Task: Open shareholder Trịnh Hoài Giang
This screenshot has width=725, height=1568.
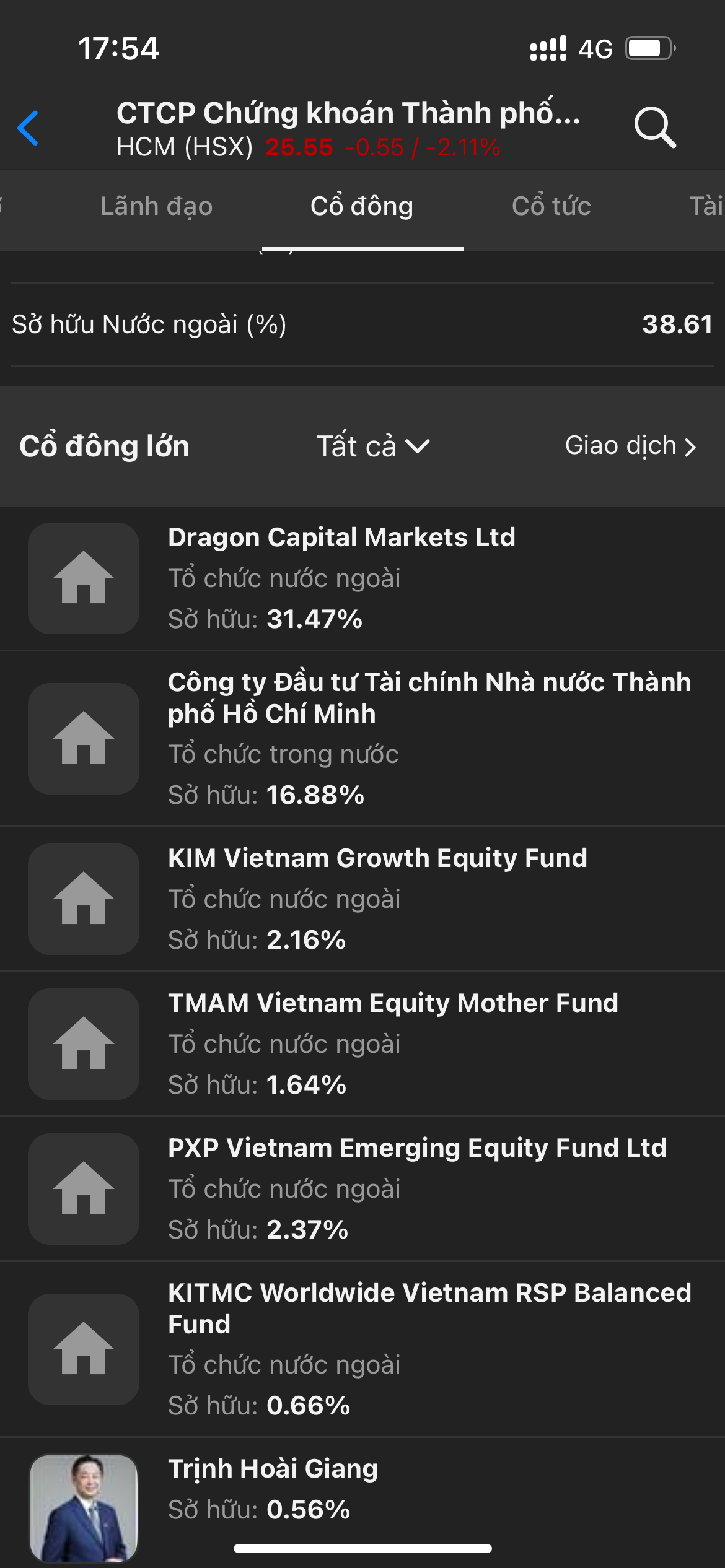Action: (x=273, y=1469)
